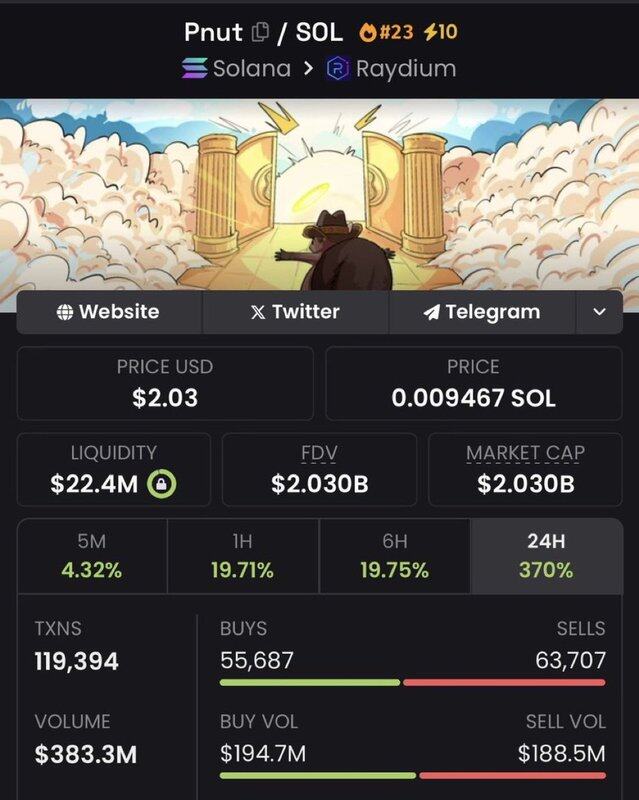Open the project Website link
The width and height of the screenshot is (639, 800).
pyautogui.click(x=108, y=312)
